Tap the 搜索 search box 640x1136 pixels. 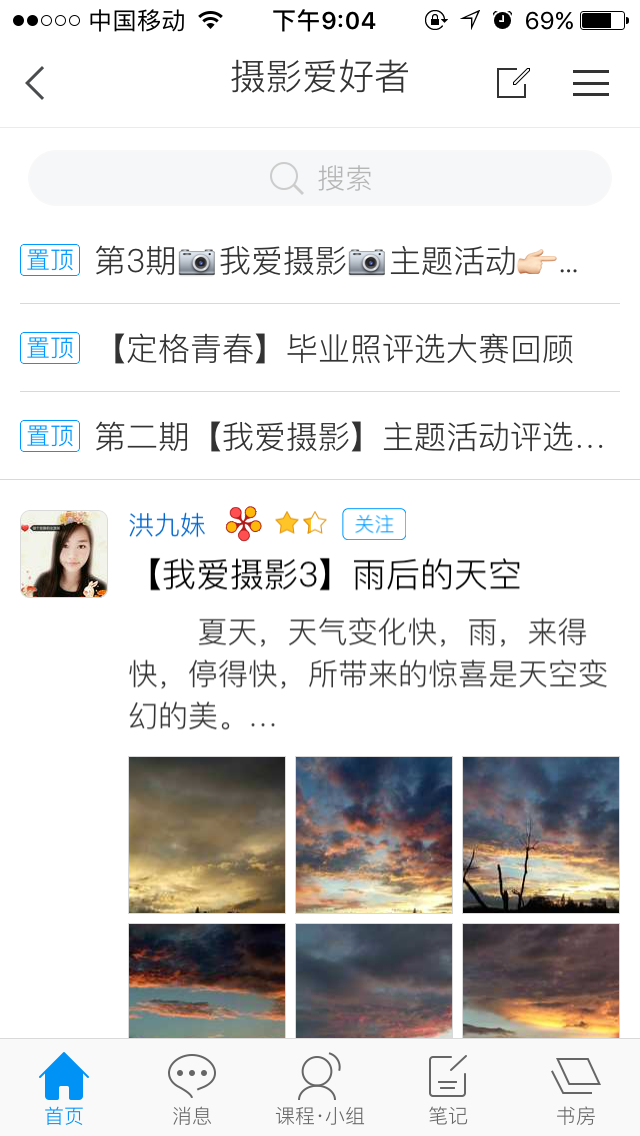(320, 178)
